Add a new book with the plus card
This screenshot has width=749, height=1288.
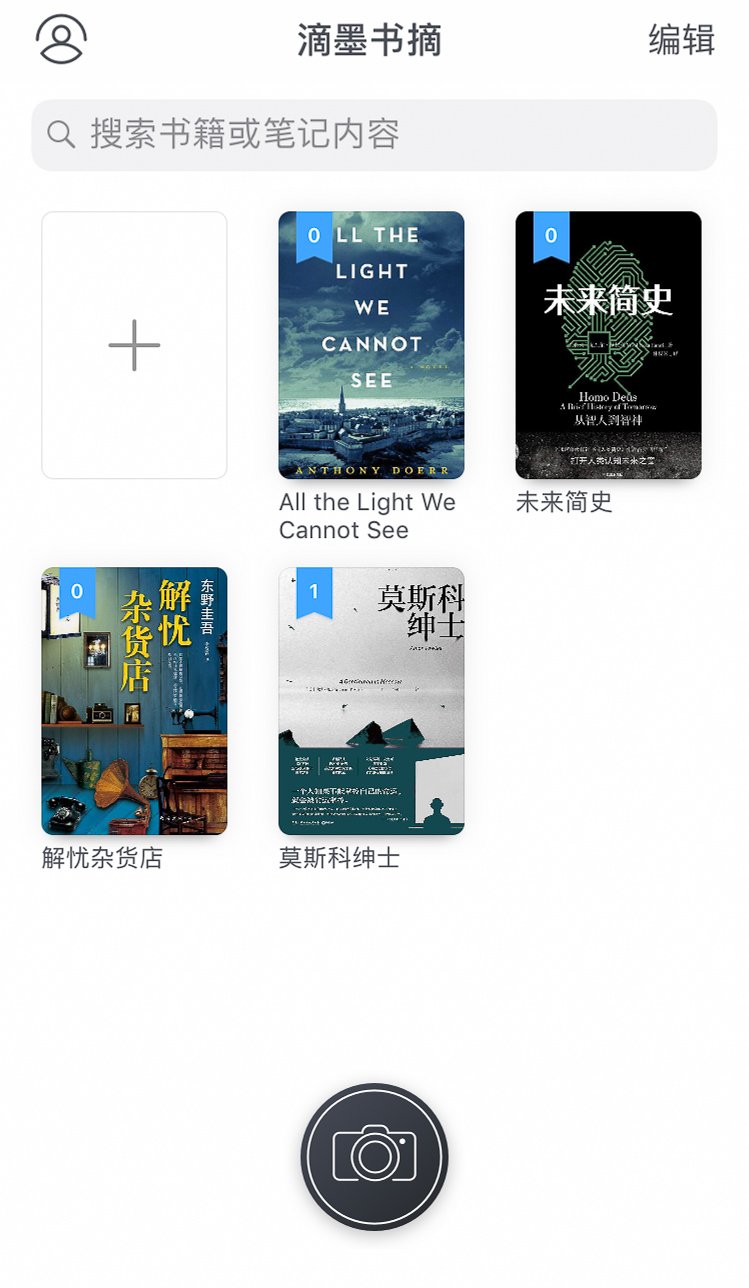134,345
